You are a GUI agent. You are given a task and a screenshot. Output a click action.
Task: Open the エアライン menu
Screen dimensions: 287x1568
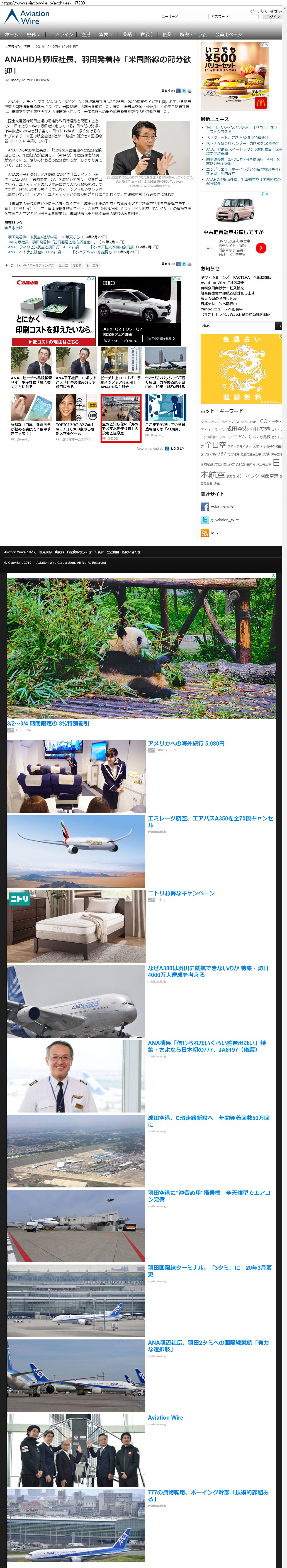tap(62, 35)
